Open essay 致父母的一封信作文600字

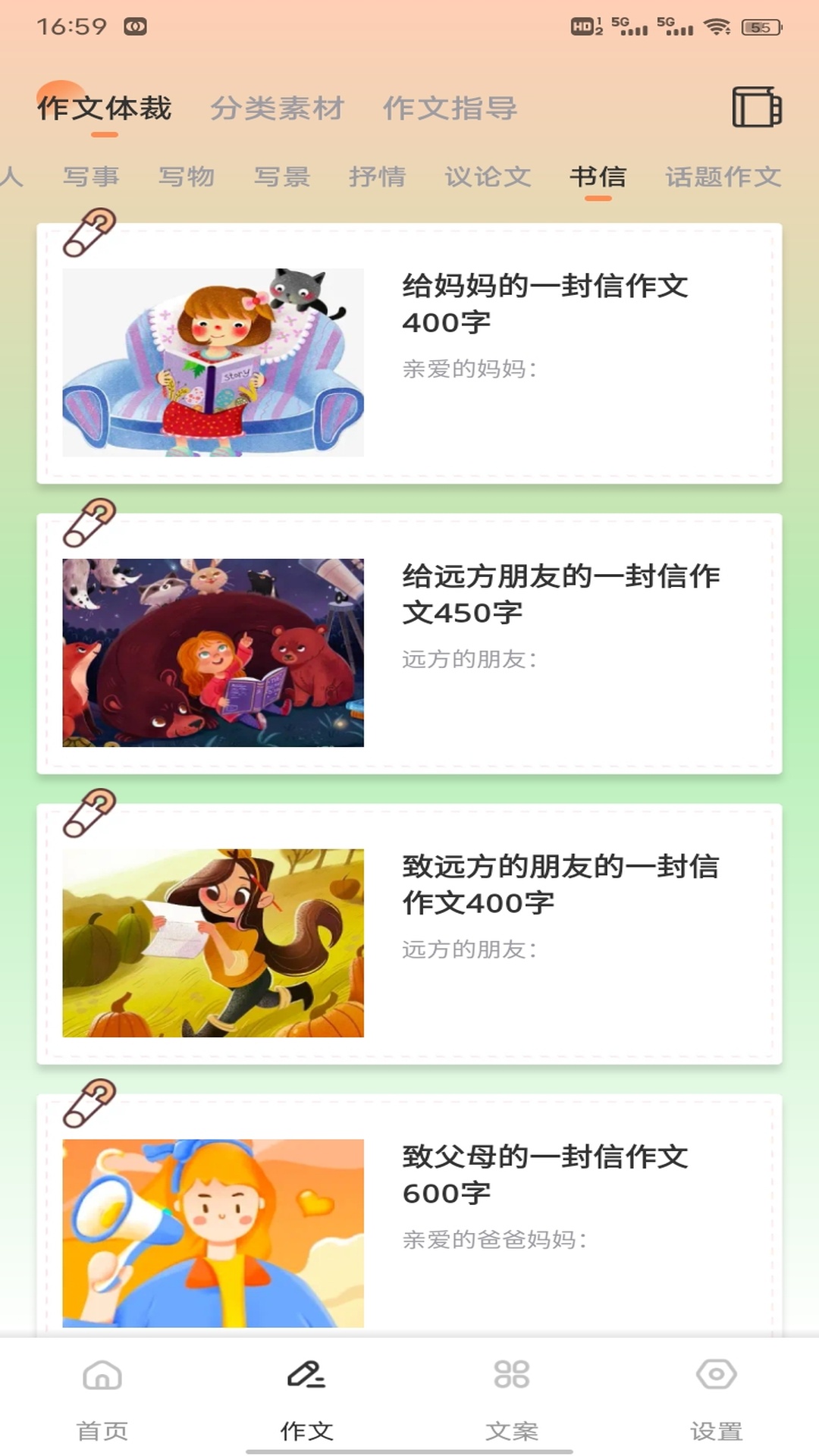[x=544, y=1172]
